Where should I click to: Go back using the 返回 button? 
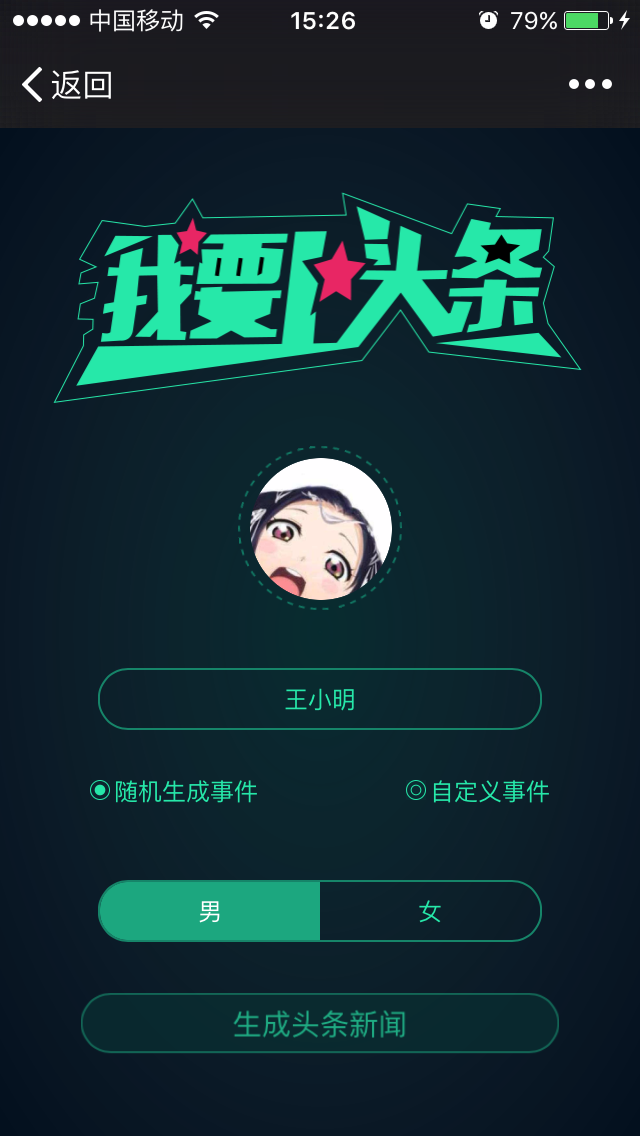click(x=66, y=85)
